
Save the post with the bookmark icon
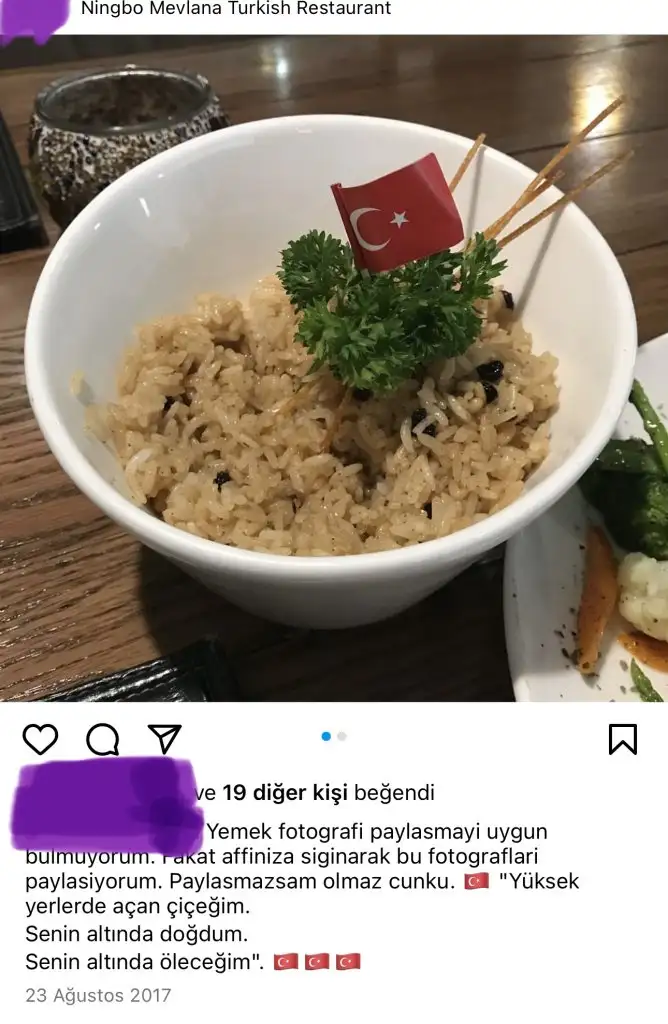(x=622, y=739)
